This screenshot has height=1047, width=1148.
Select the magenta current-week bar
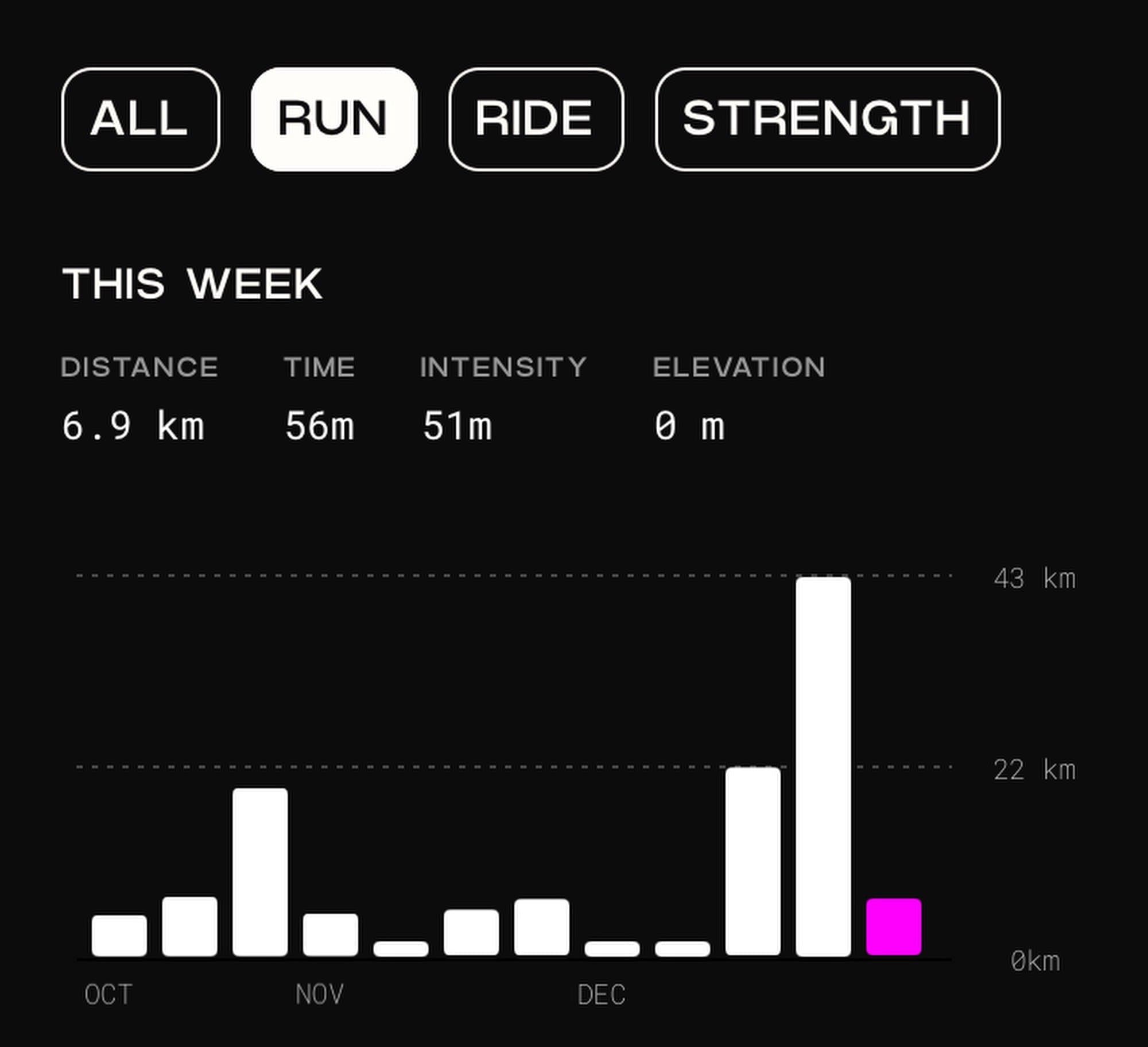(893, 927)
